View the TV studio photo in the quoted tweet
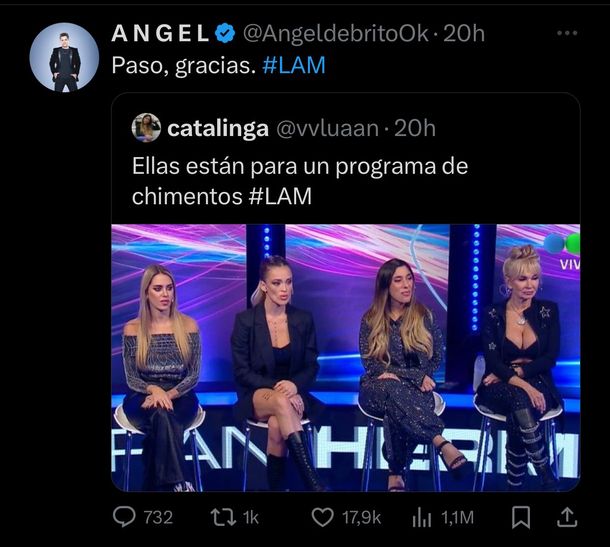The height and width of the screenshot is (547, 610). coord(345,357)
